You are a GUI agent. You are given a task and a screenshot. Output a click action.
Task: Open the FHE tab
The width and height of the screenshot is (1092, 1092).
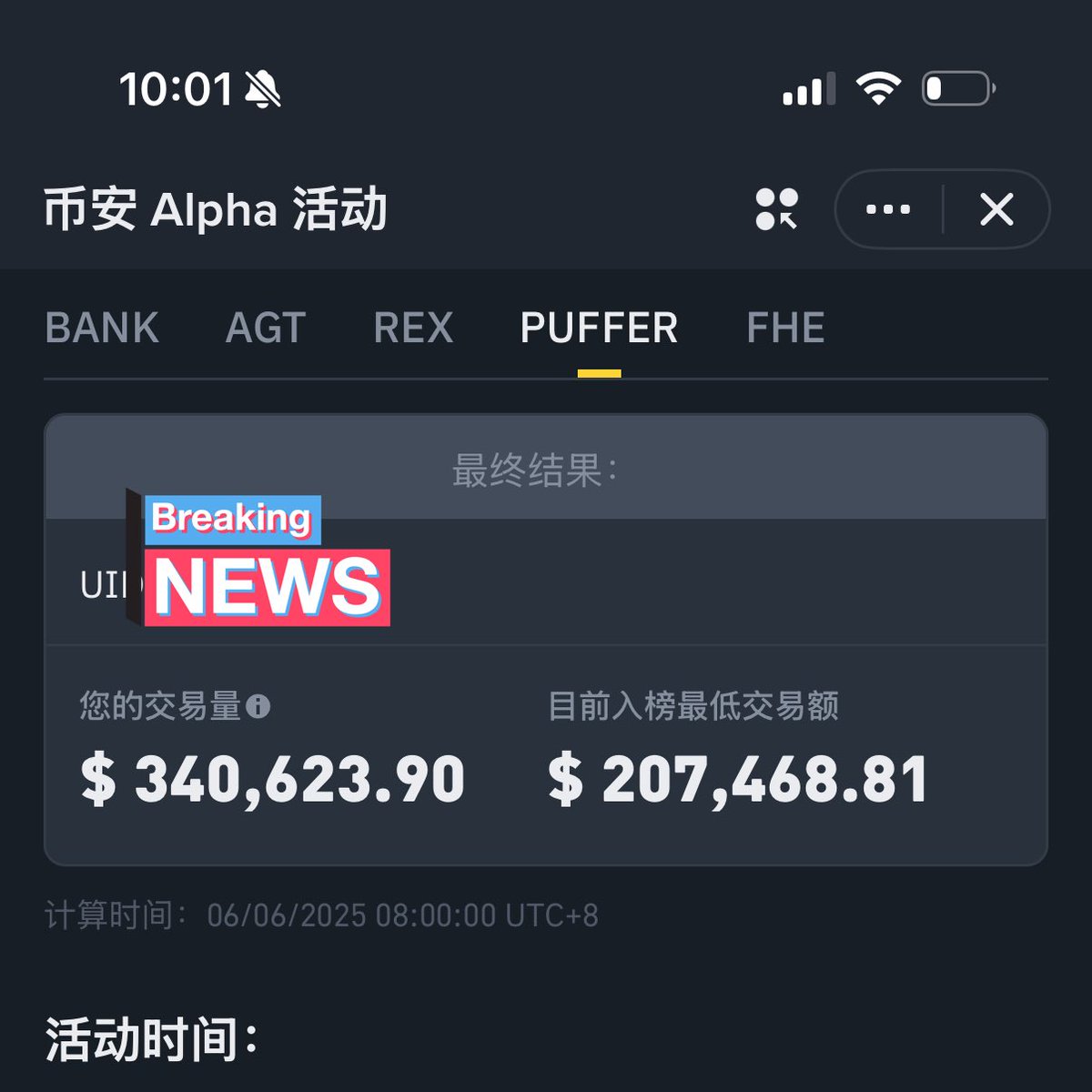(785, 328)
